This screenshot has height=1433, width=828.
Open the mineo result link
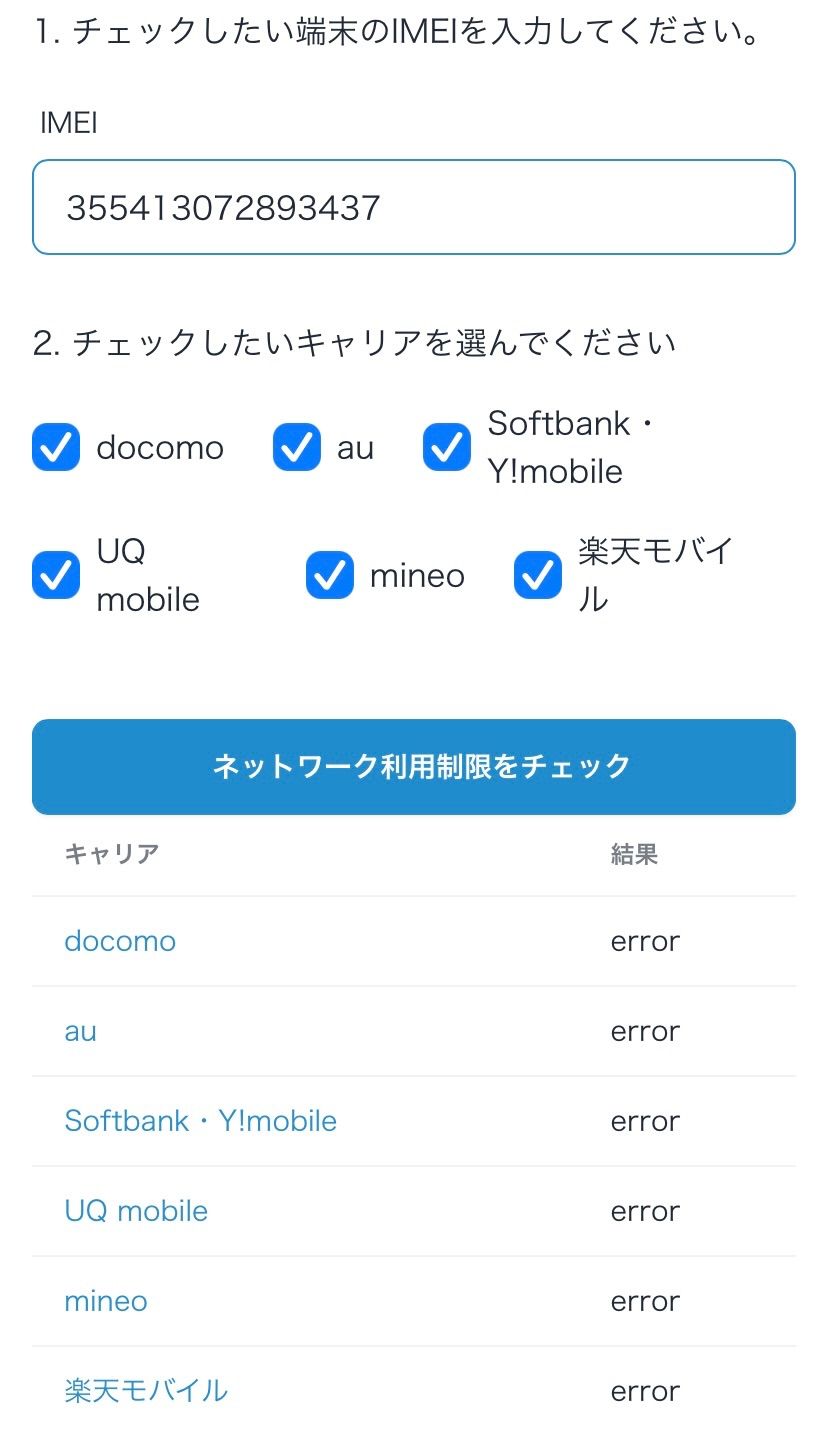pyautogui.click(x=106, y=1301)
